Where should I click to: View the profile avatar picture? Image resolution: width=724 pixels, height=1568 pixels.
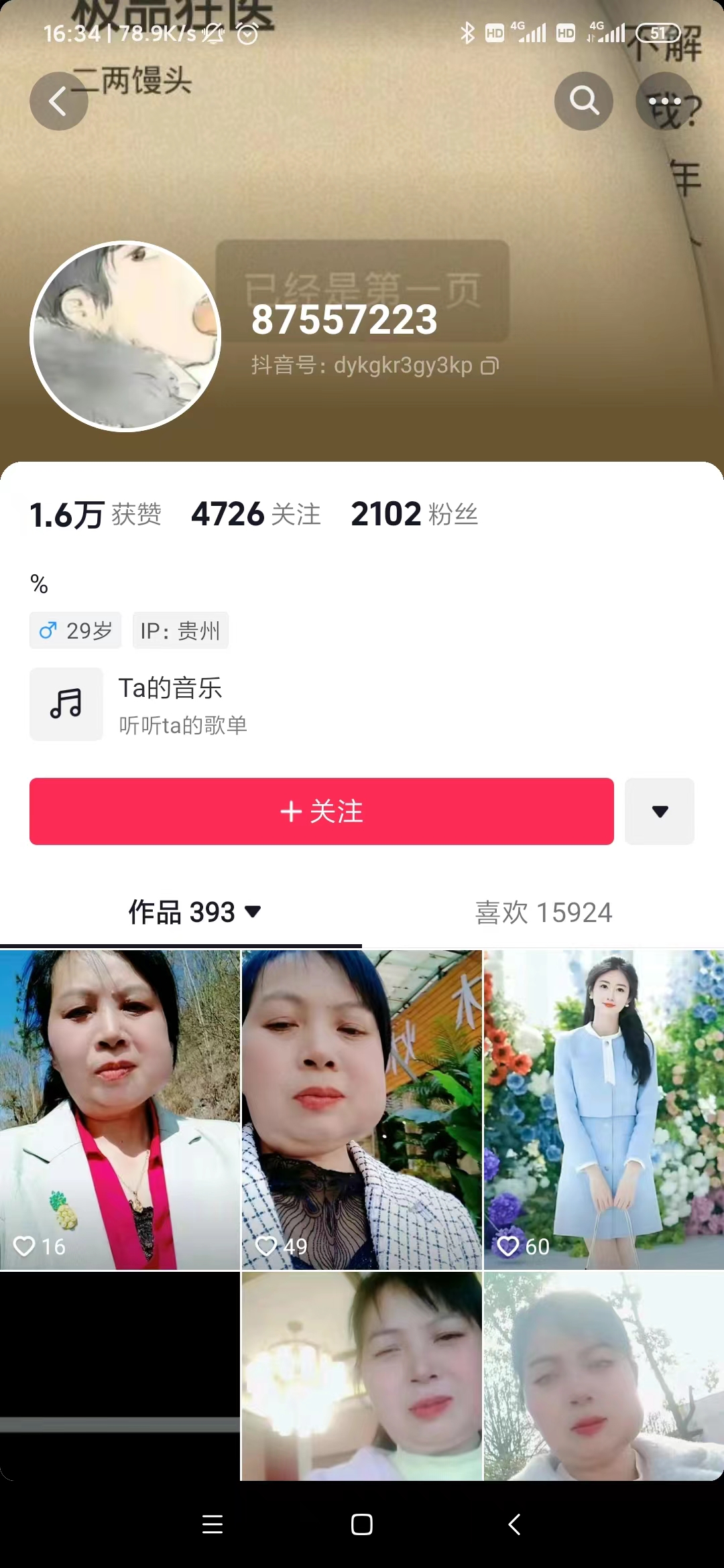coord(125,336)
